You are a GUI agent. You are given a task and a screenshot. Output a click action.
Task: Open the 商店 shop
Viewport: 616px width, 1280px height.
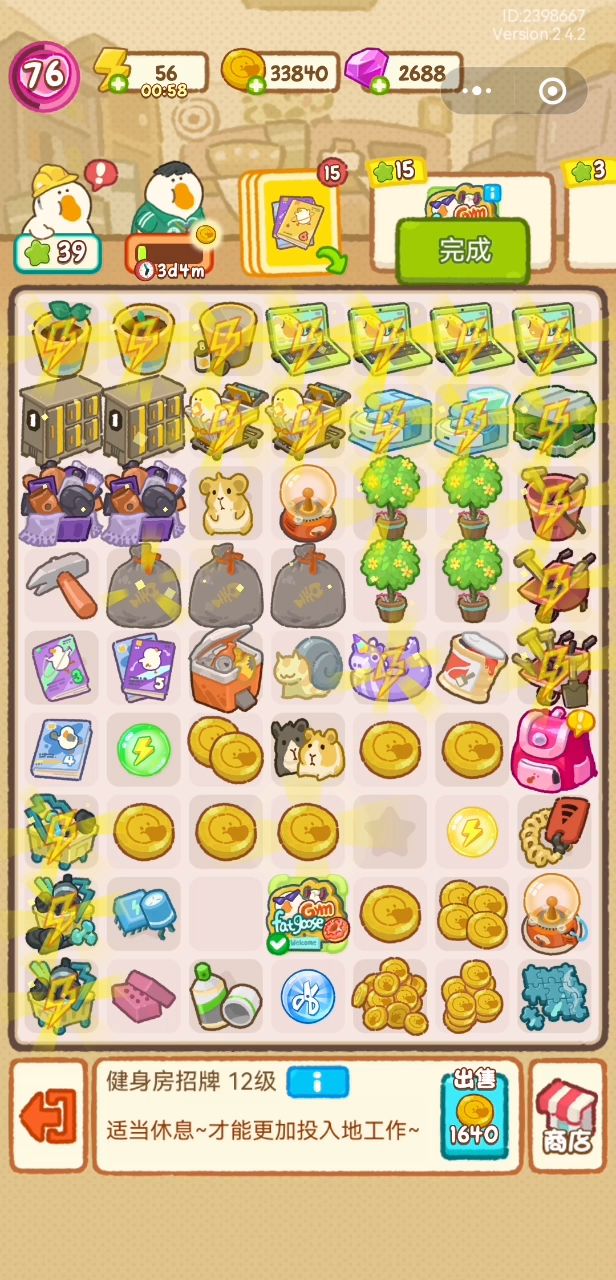(566, 1115)
